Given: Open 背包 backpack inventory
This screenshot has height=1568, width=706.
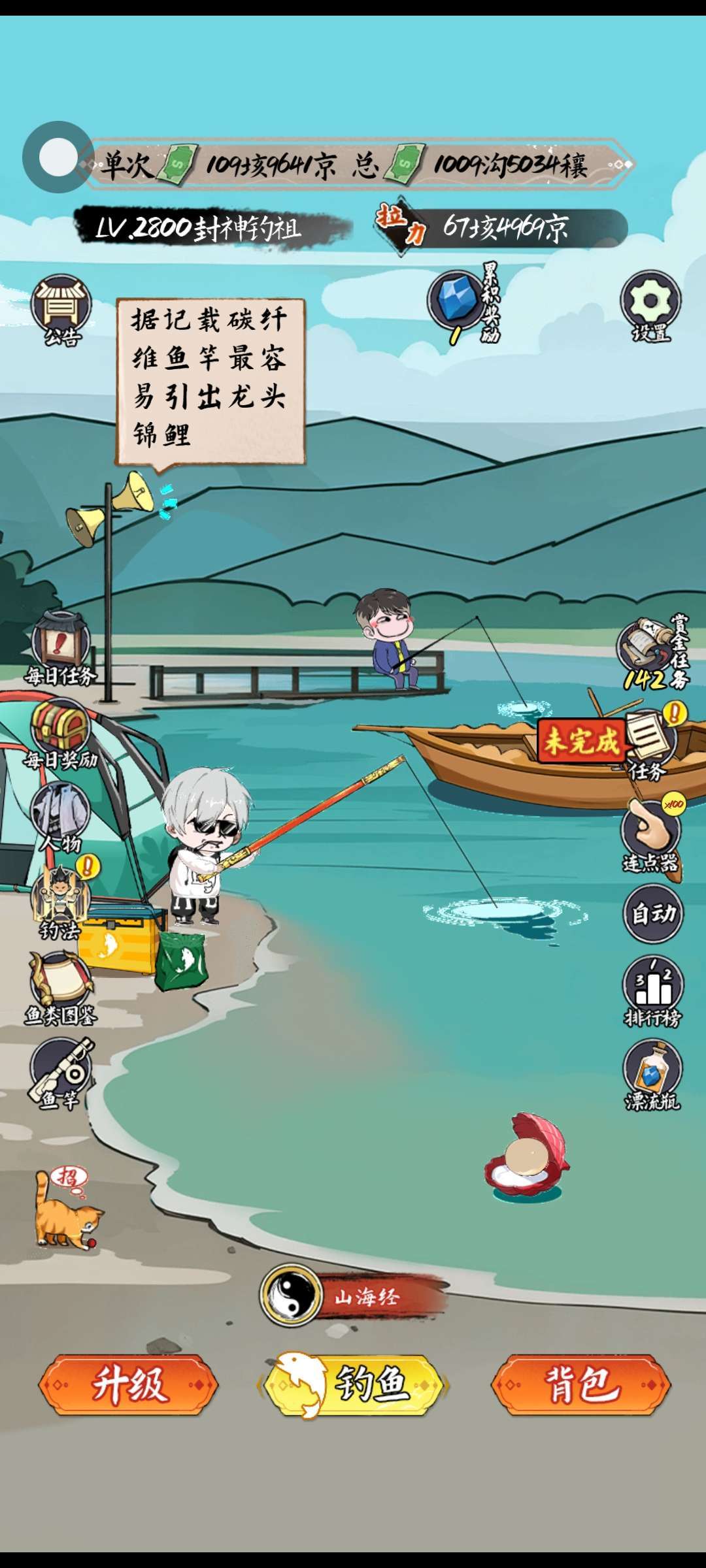Looking at the screenshot, I should coord(581,1384).
